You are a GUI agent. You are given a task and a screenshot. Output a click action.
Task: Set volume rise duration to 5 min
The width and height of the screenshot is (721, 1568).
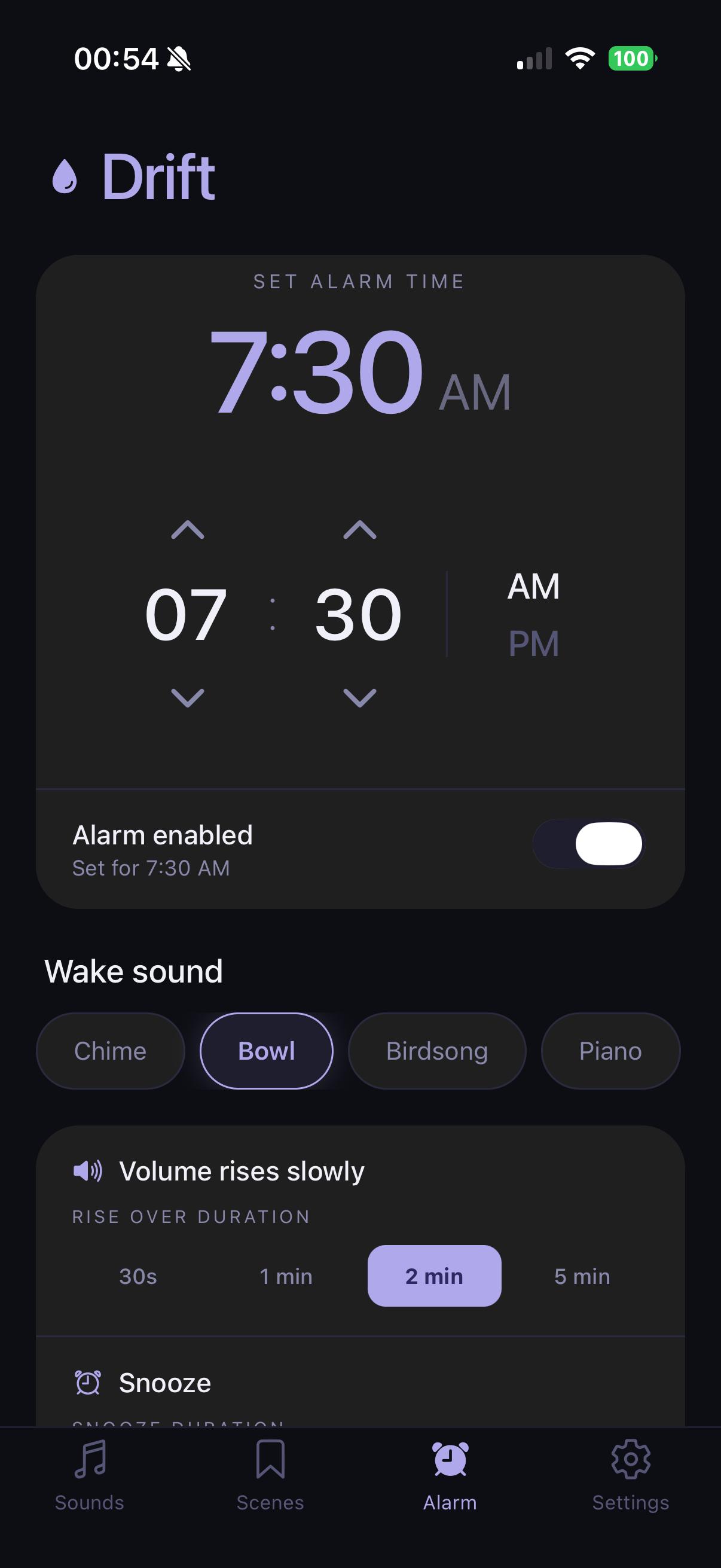pos(582,1276)
